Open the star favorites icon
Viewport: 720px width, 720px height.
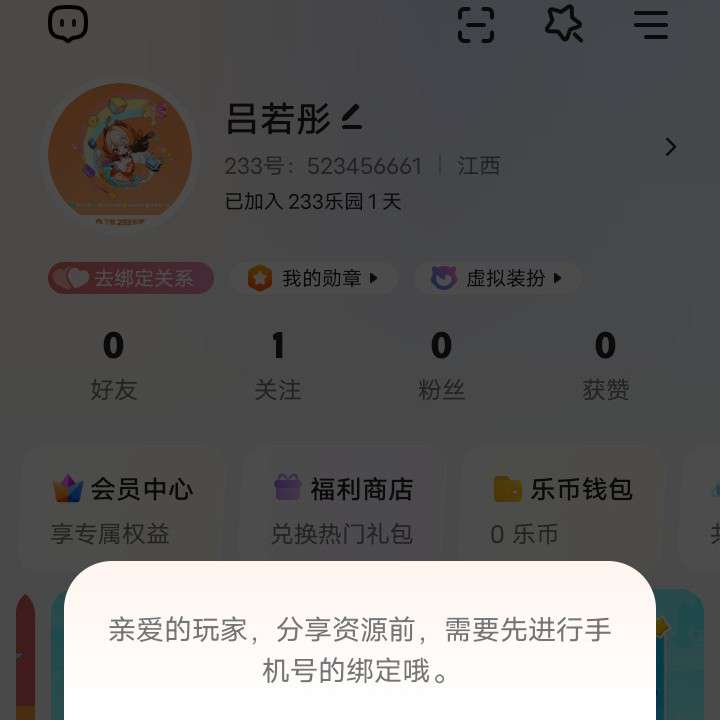pyautogui.click(x=563, y=24)
